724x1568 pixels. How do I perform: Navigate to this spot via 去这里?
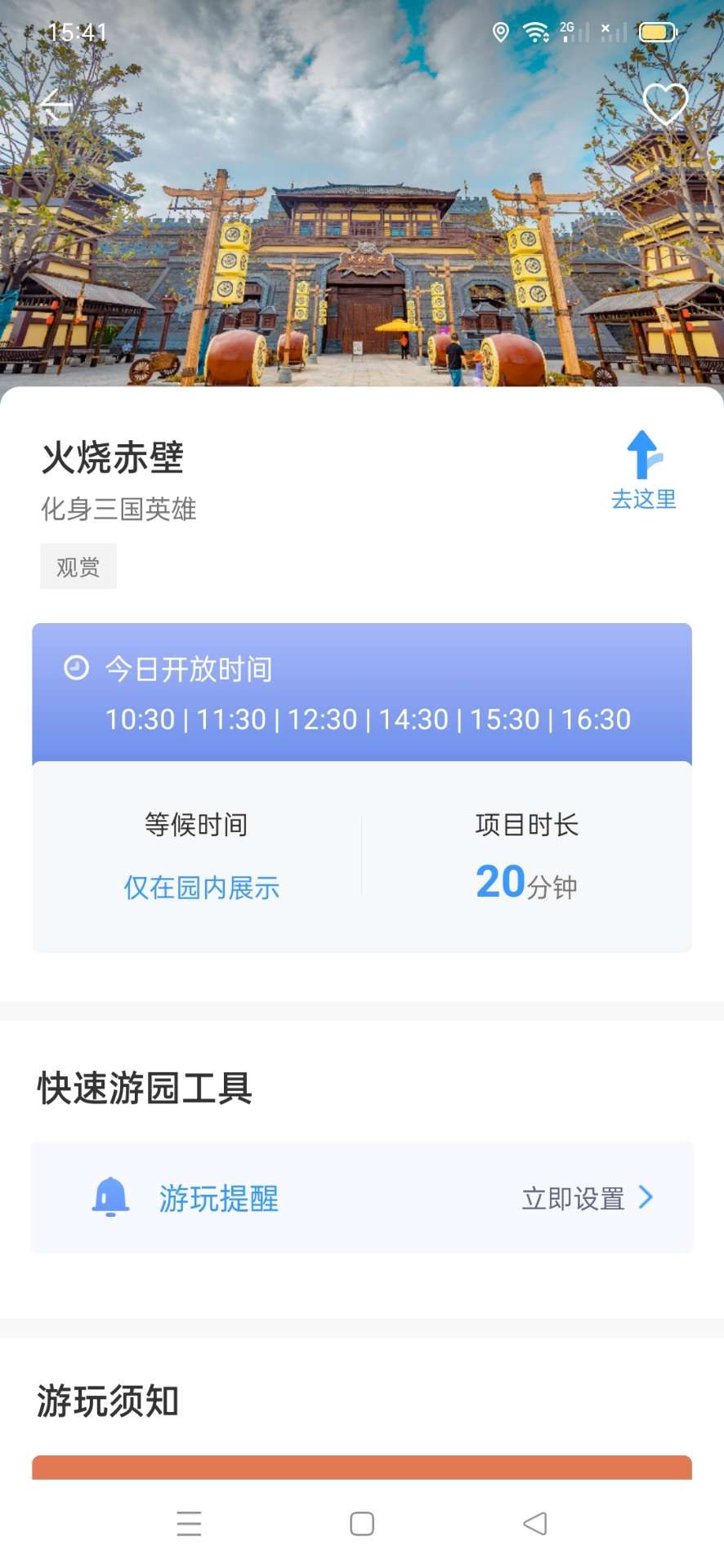tap(644, 470)
